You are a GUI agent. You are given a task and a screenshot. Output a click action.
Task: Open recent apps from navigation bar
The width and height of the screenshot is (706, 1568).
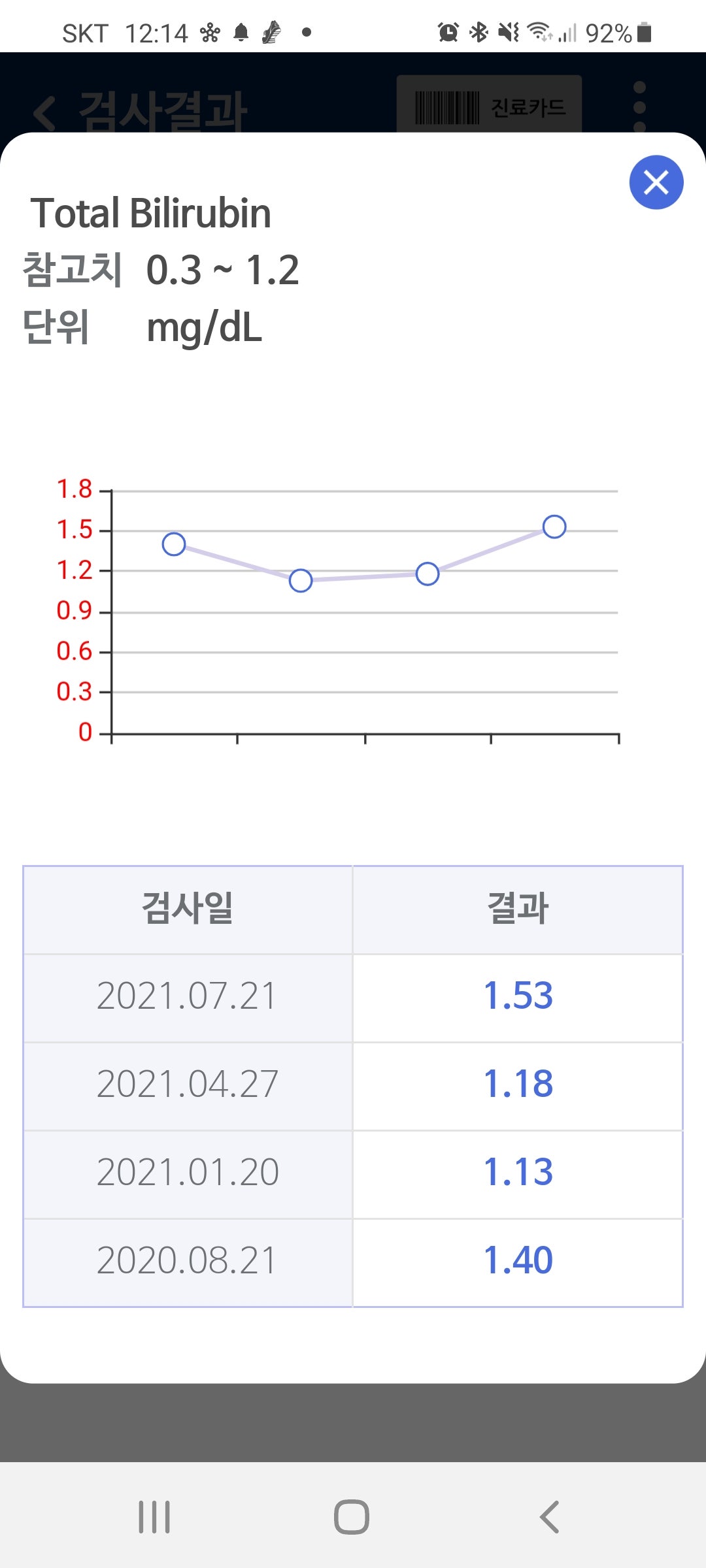coord(154,1516)
